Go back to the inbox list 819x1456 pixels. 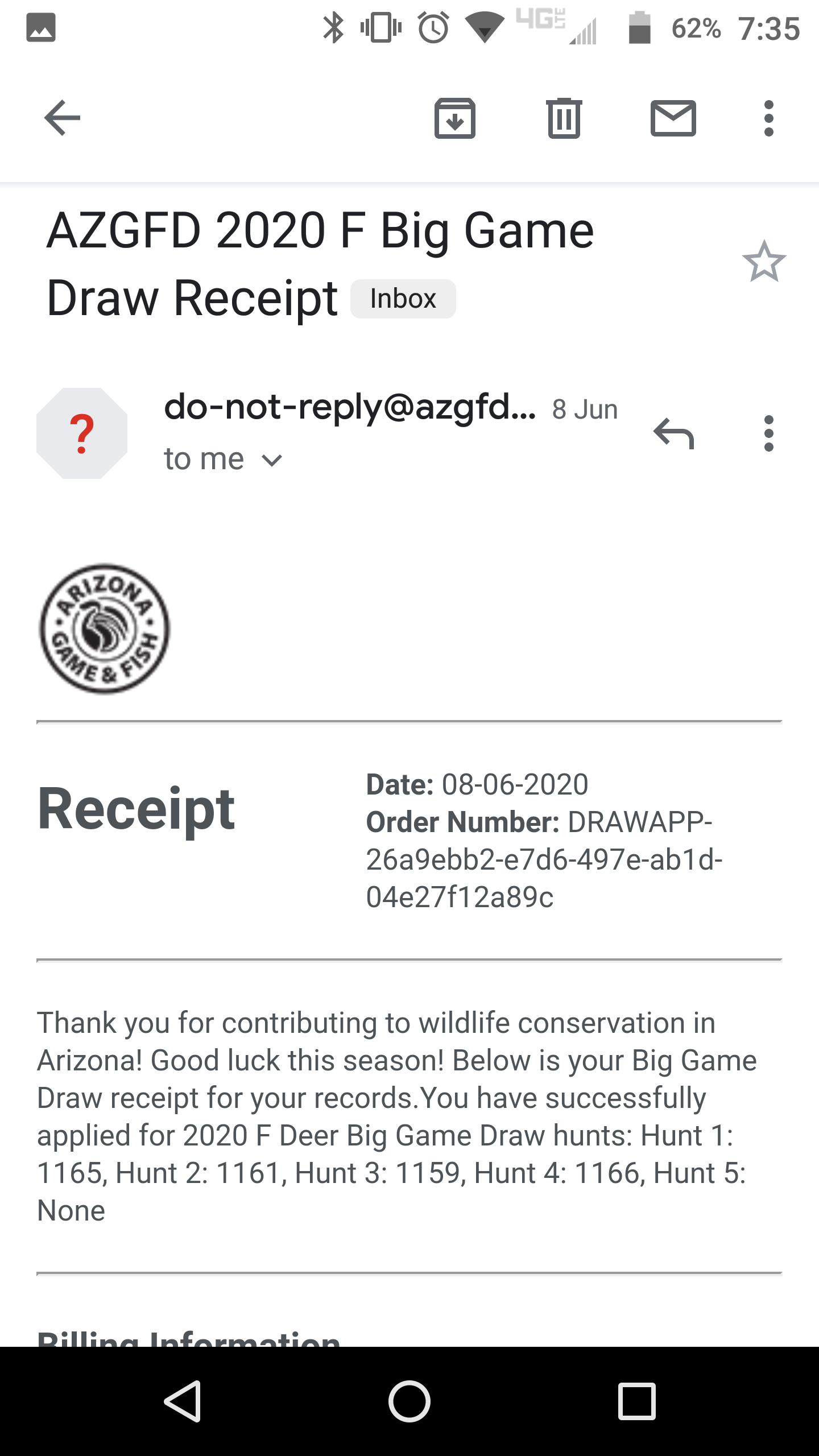63,118
